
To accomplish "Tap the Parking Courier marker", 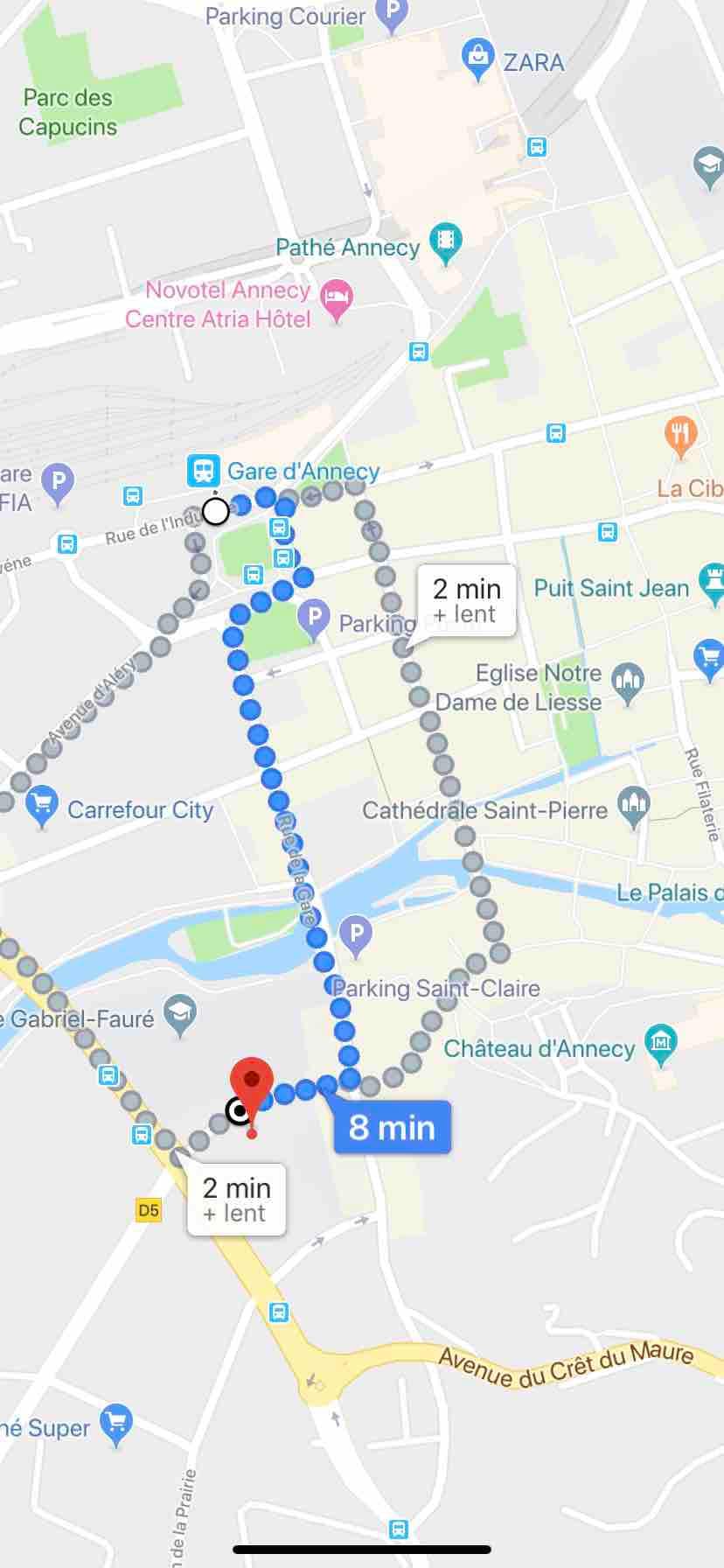I will [x=392, y=15].
